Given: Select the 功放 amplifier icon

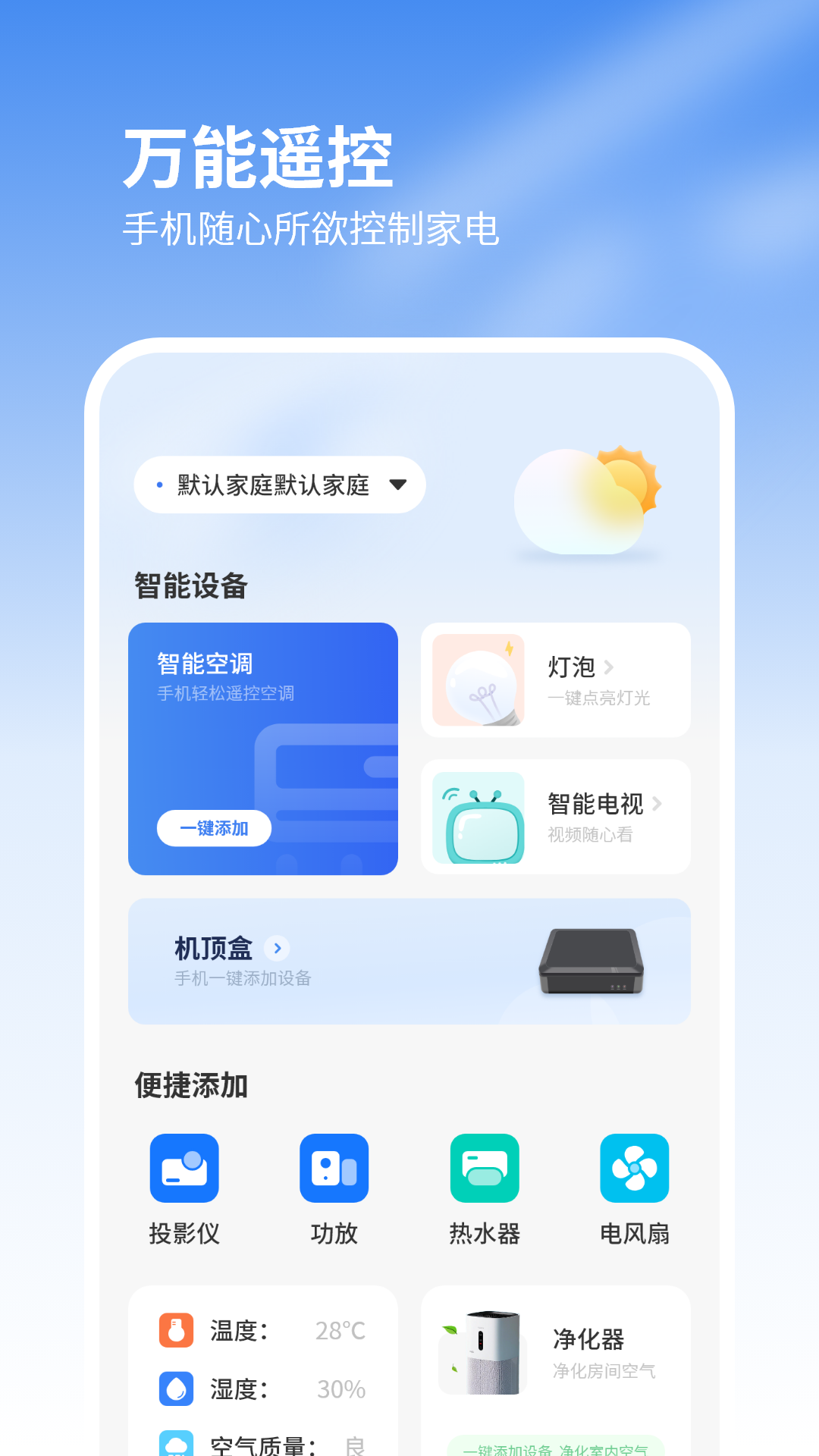Looking at the screenshot, I should (334, 1168).
